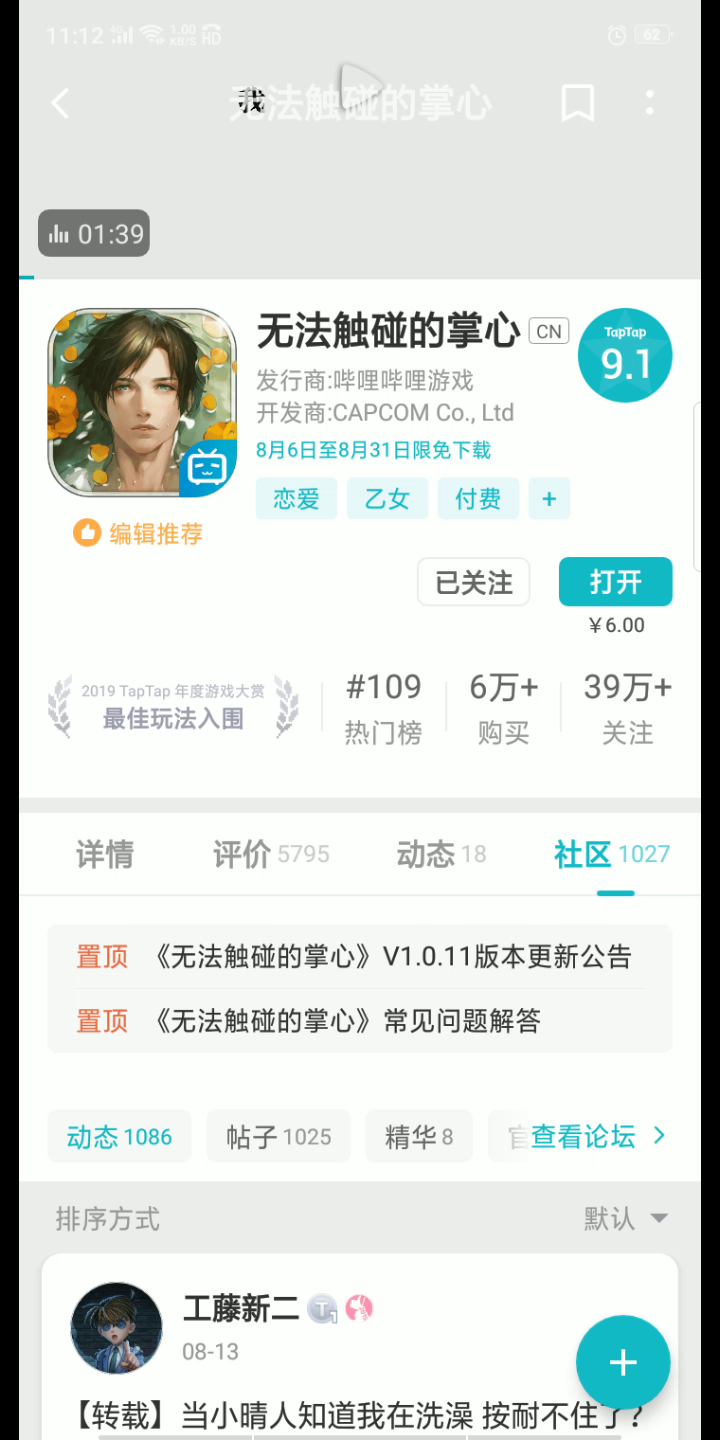Open pinned V1.0.11版本更新公告 post

coord(360,957)
